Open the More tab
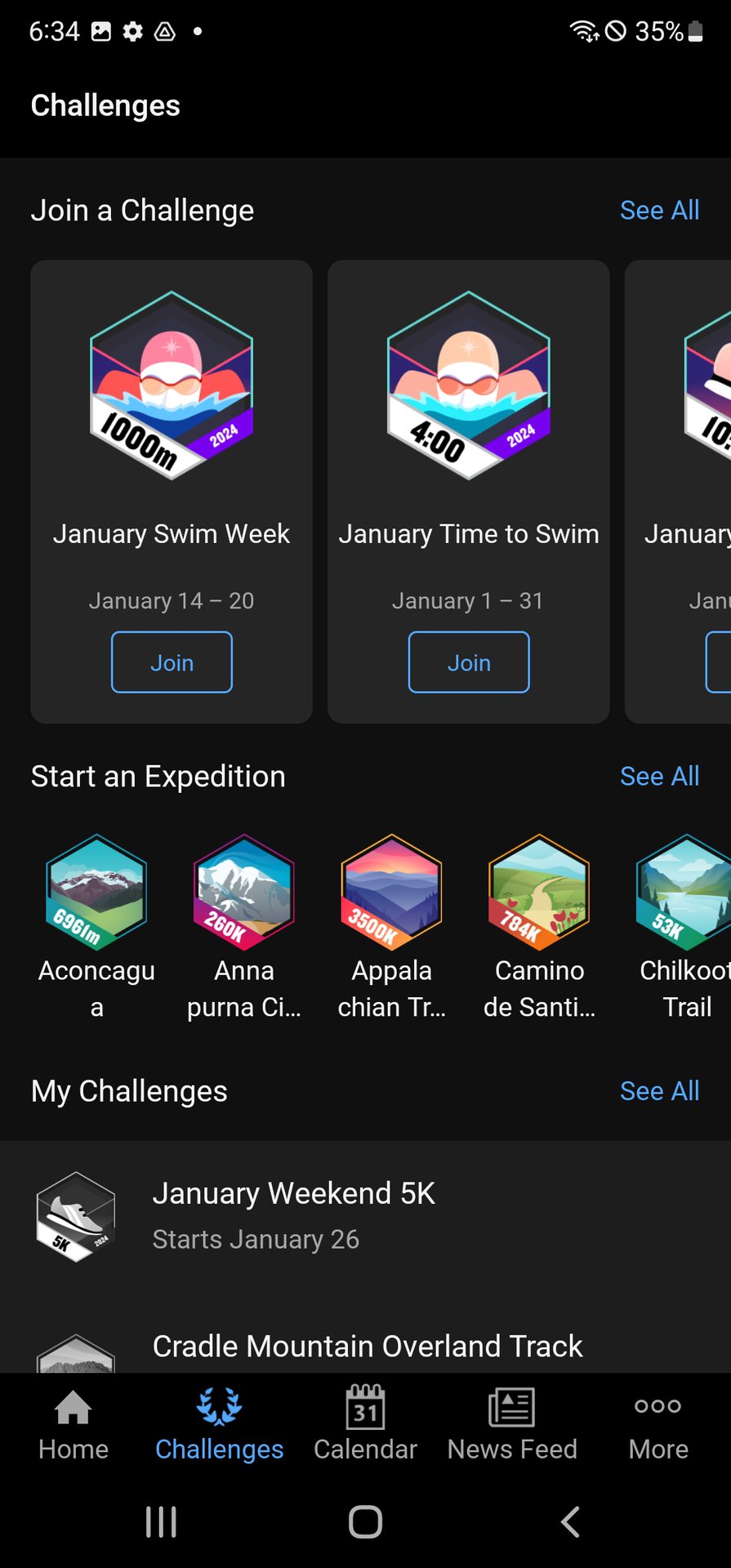This screenshot has width=731, height=1568. 658,1425
